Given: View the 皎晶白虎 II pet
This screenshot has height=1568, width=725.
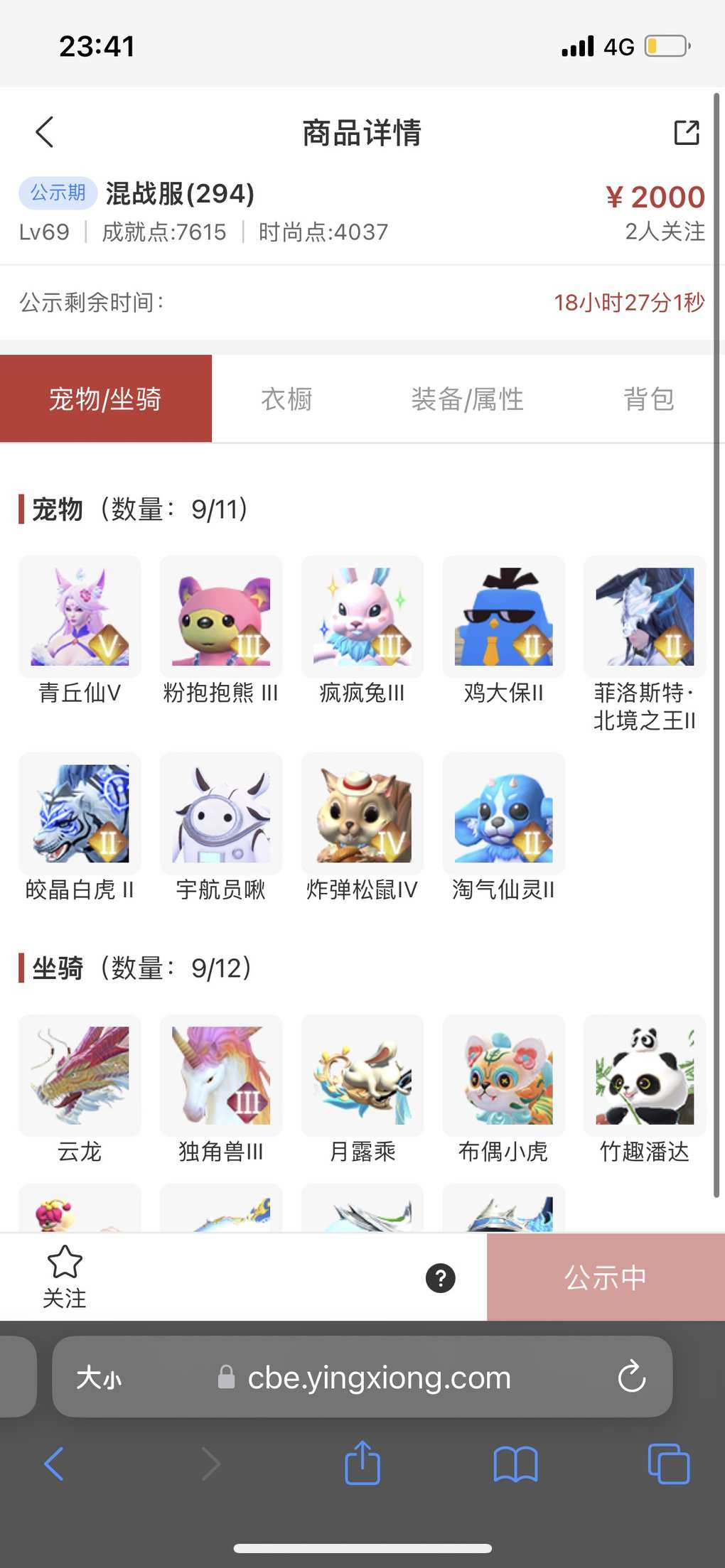Looking at the screenshot, I should point(80,813).
